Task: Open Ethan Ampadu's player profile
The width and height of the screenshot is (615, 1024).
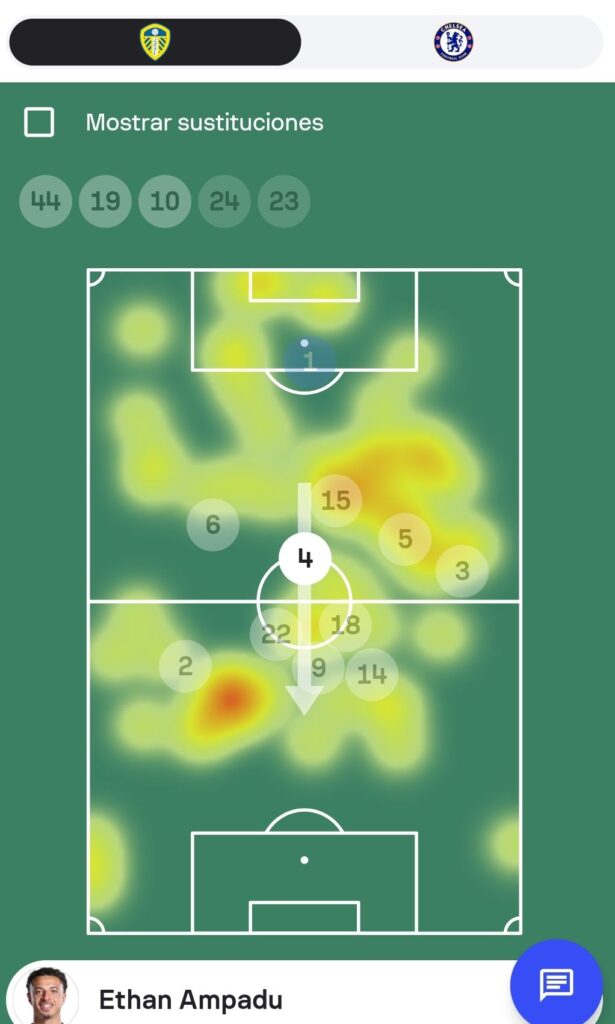Action: pyautogui.click(x=190, y=999)
